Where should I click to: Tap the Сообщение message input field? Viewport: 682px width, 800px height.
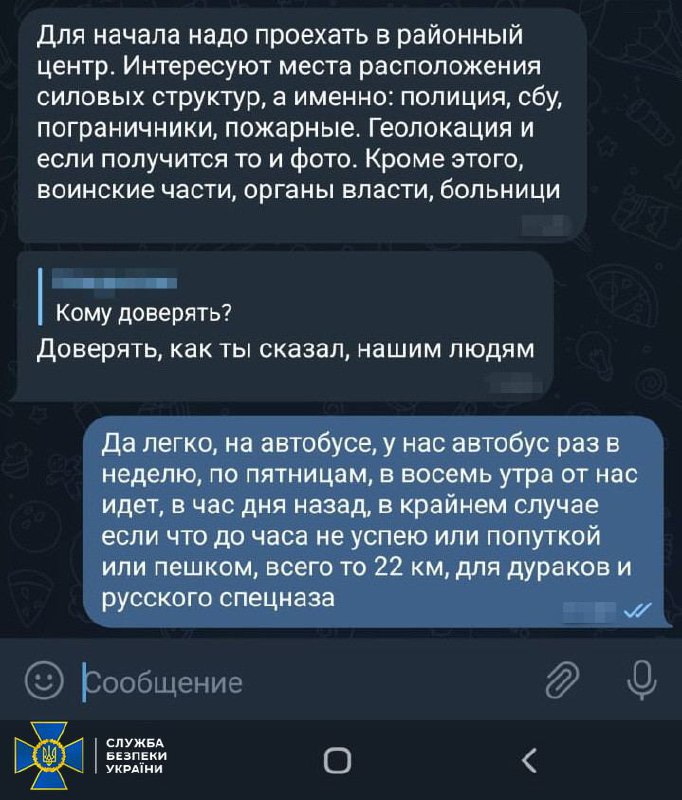(x=300, y=682)
